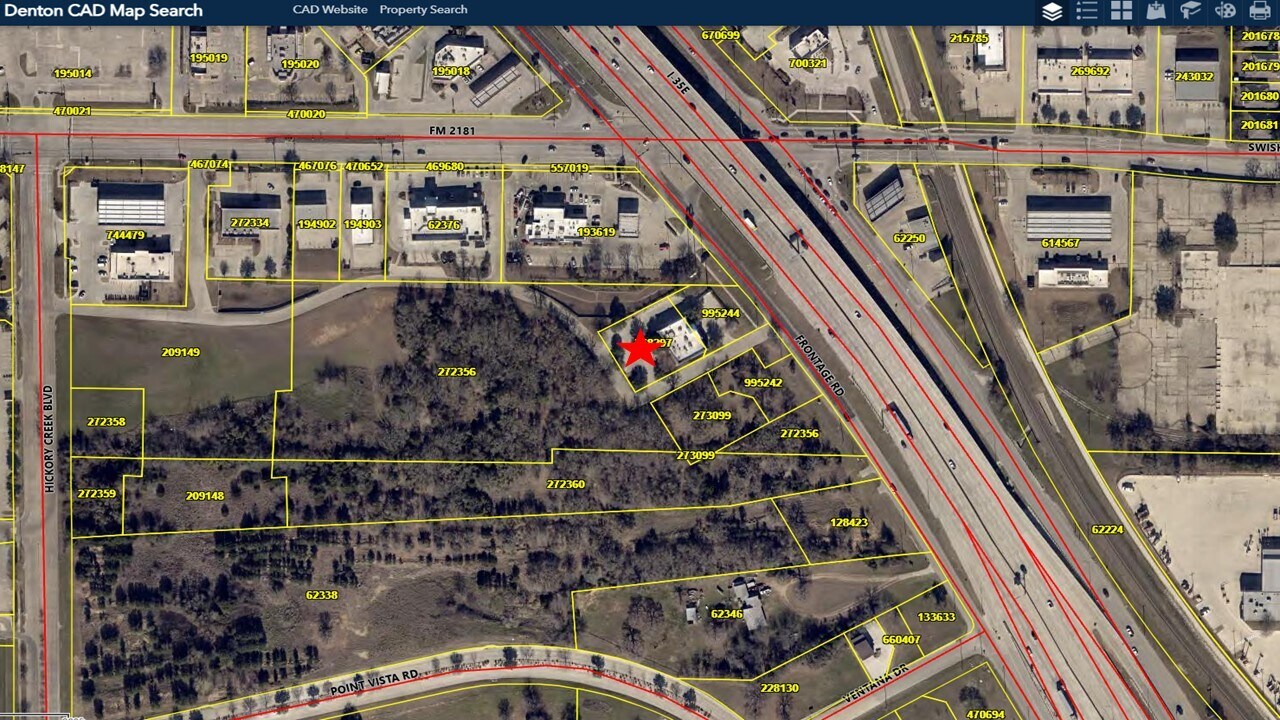1280x720 pixels.
Task: Open the graduation cap book tool
Action: point(1190,11)
